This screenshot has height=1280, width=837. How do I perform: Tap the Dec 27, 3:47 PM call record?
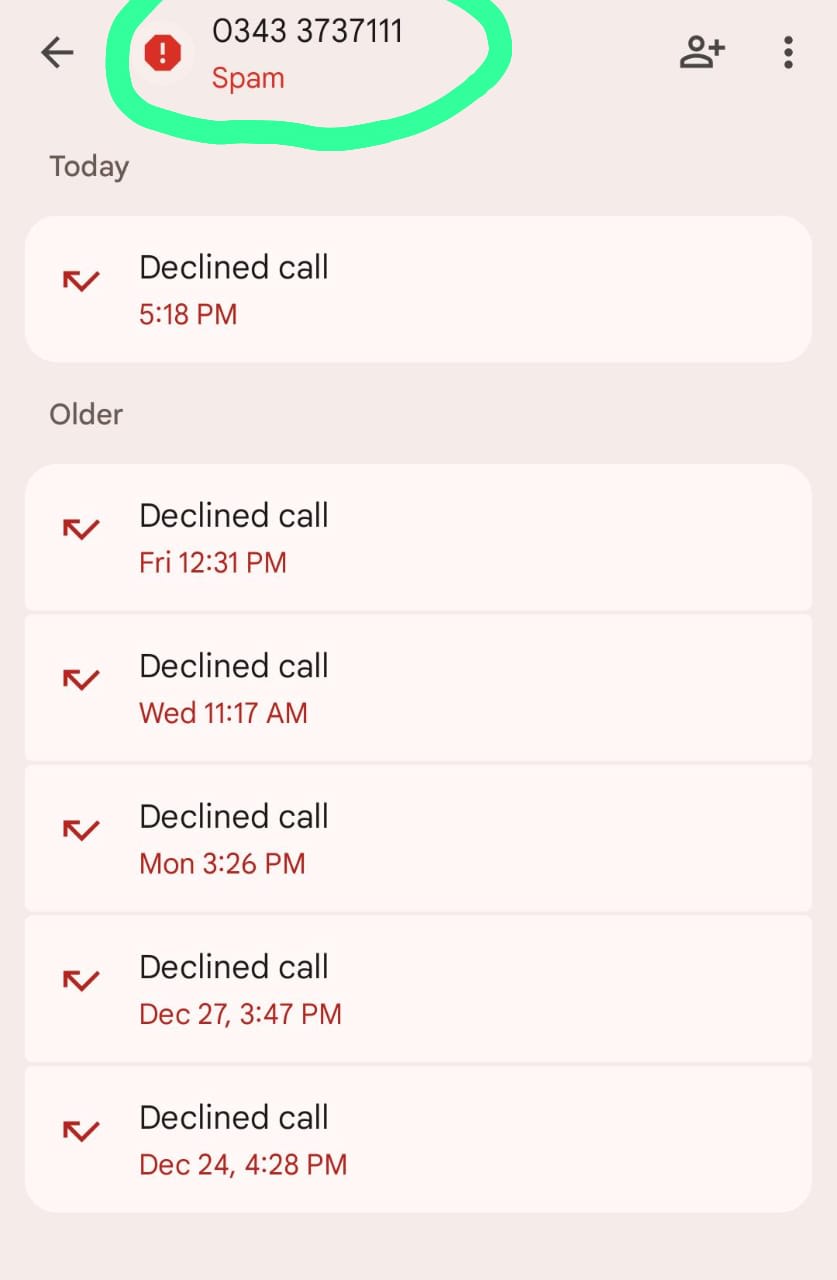418,988
